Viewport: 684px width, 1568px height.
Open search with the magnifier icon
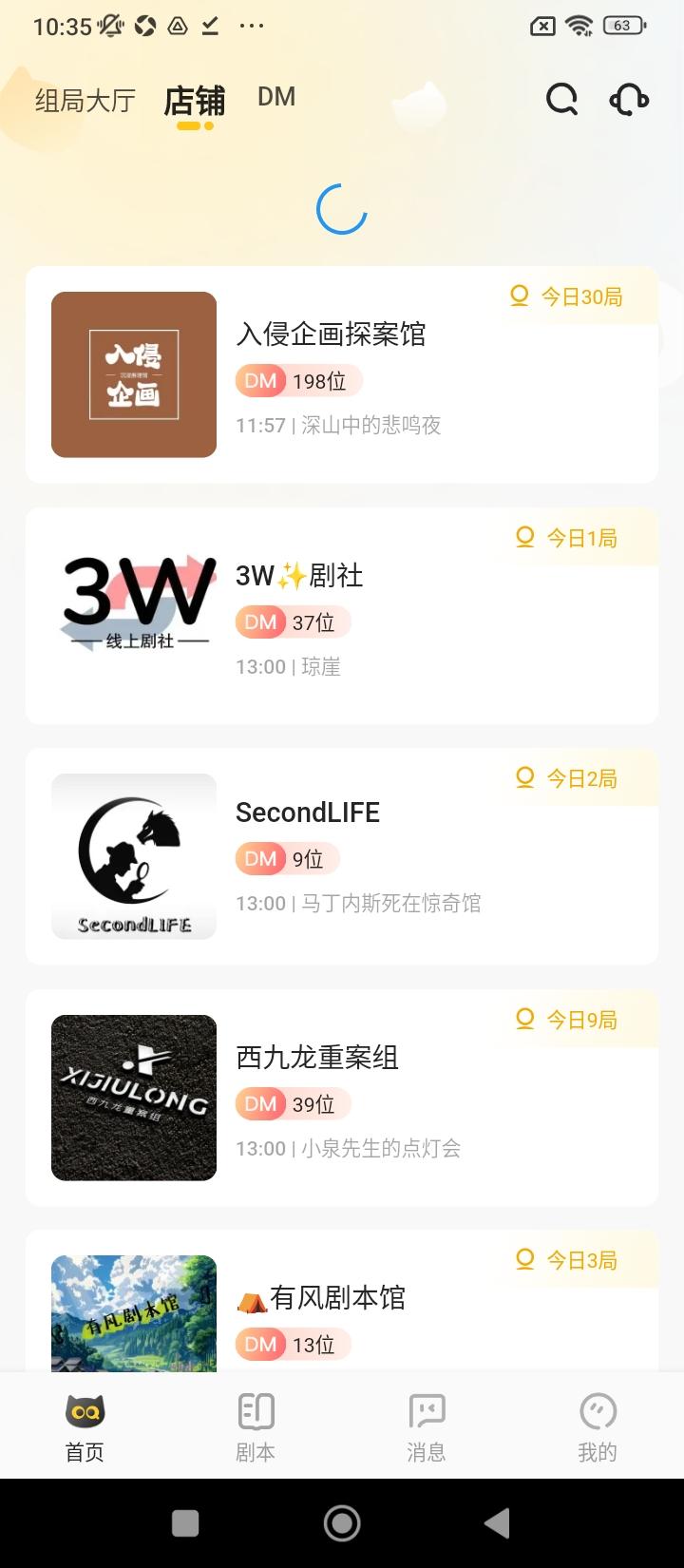click(x=561, y=99)
